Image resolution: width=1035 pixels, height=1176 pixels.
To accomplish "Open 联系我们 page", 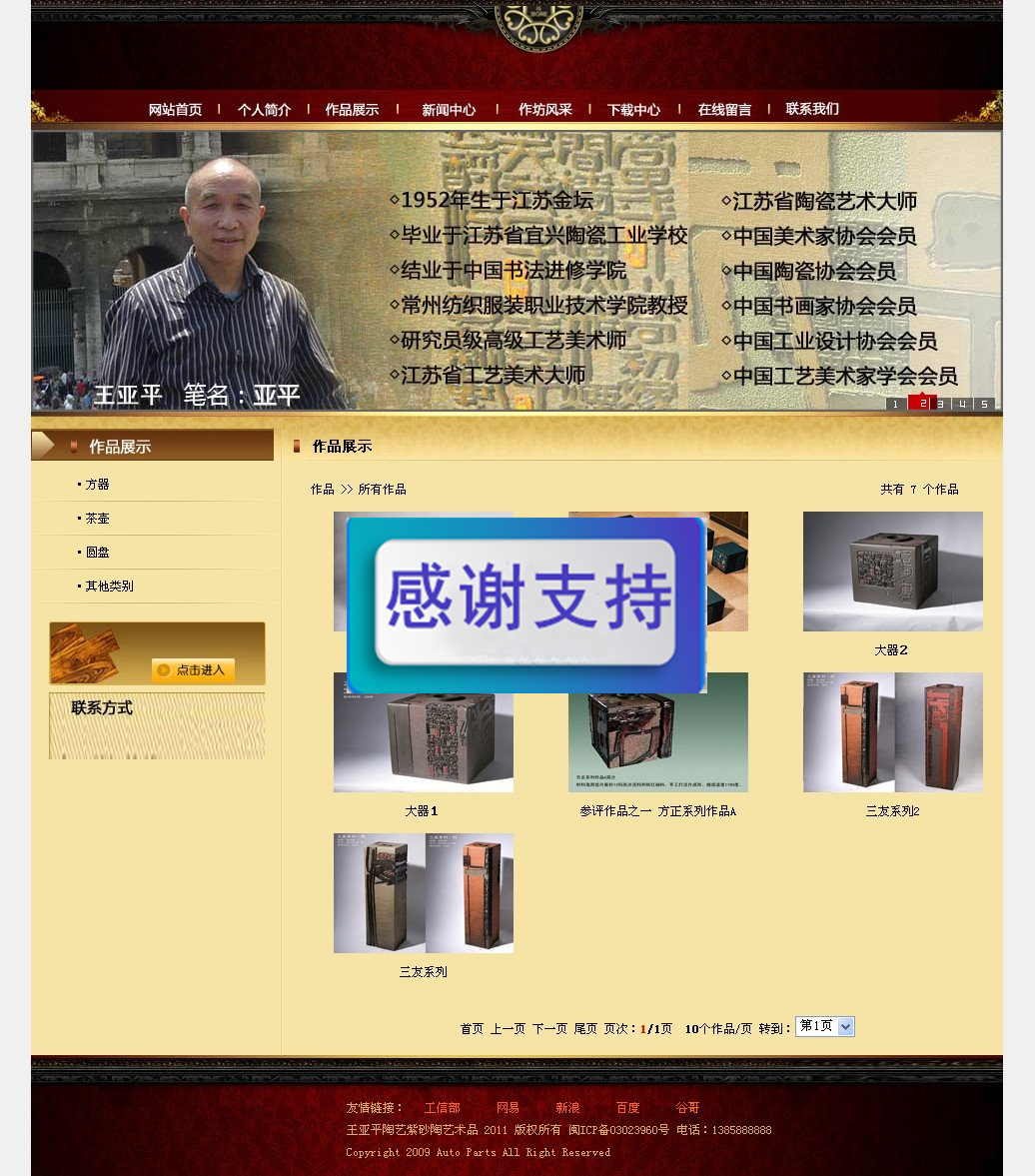I will point(812,109).
